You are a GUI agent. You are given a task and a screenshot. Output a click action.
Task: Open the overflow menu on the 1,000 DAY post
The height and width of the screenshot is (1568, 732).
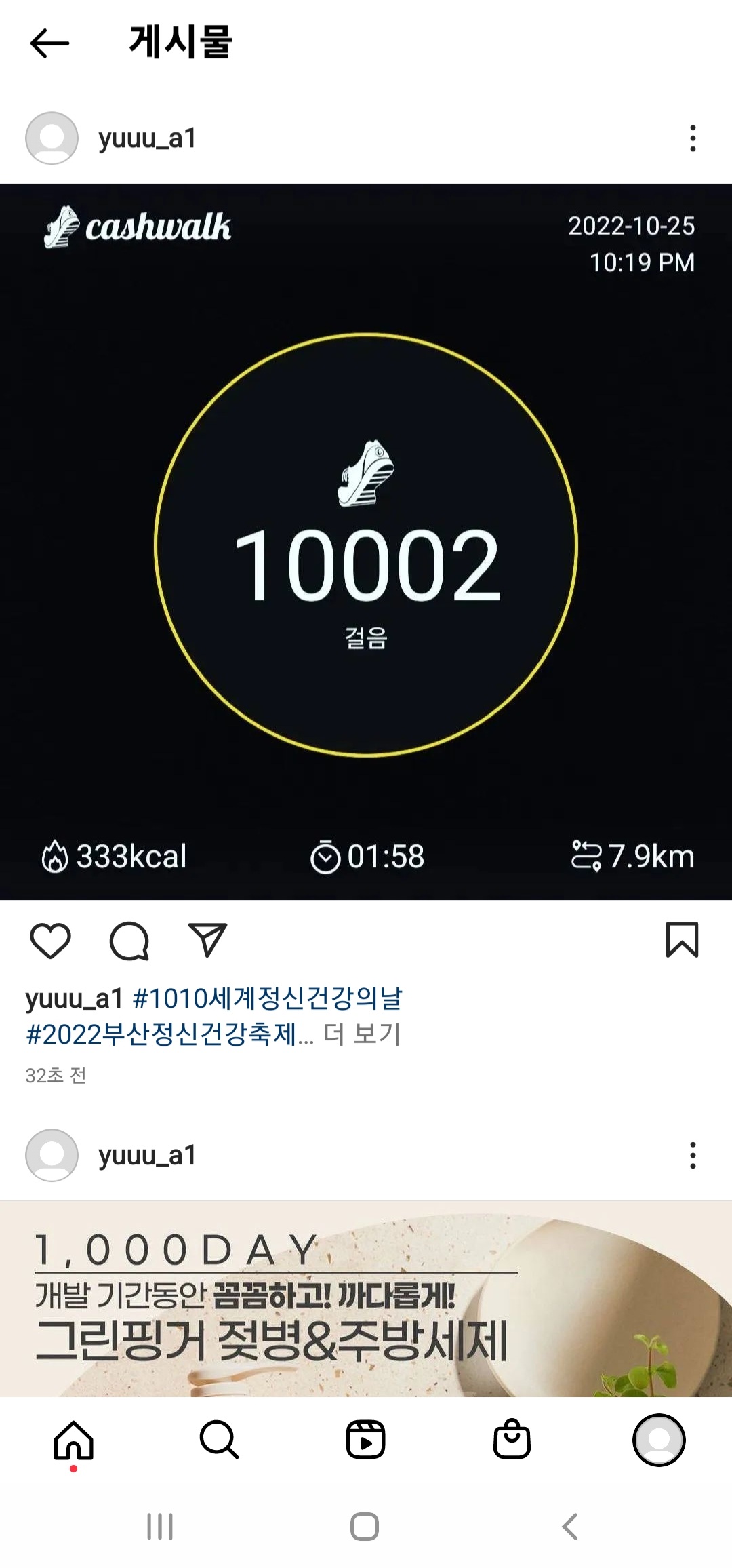pyautogui.click(x=692, y=1155)
